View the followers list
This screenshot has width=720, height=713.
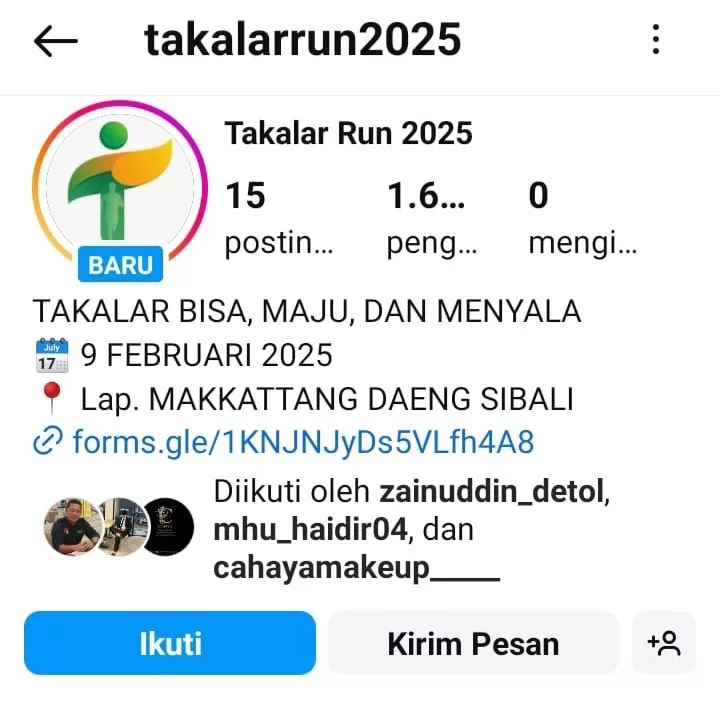(x=431, y=217)
